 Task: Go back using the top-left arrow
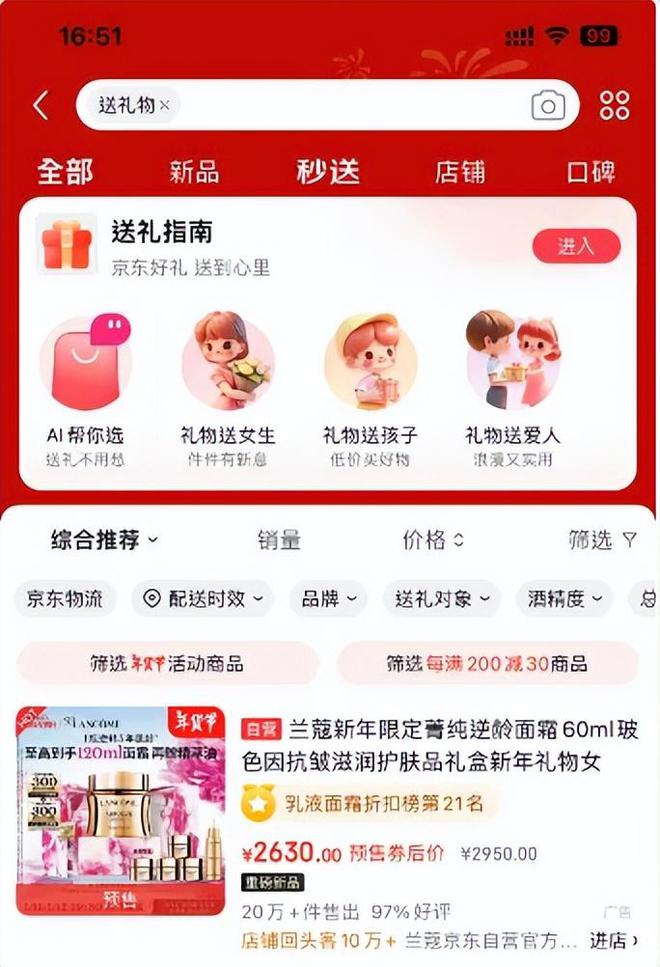[41, 106]
